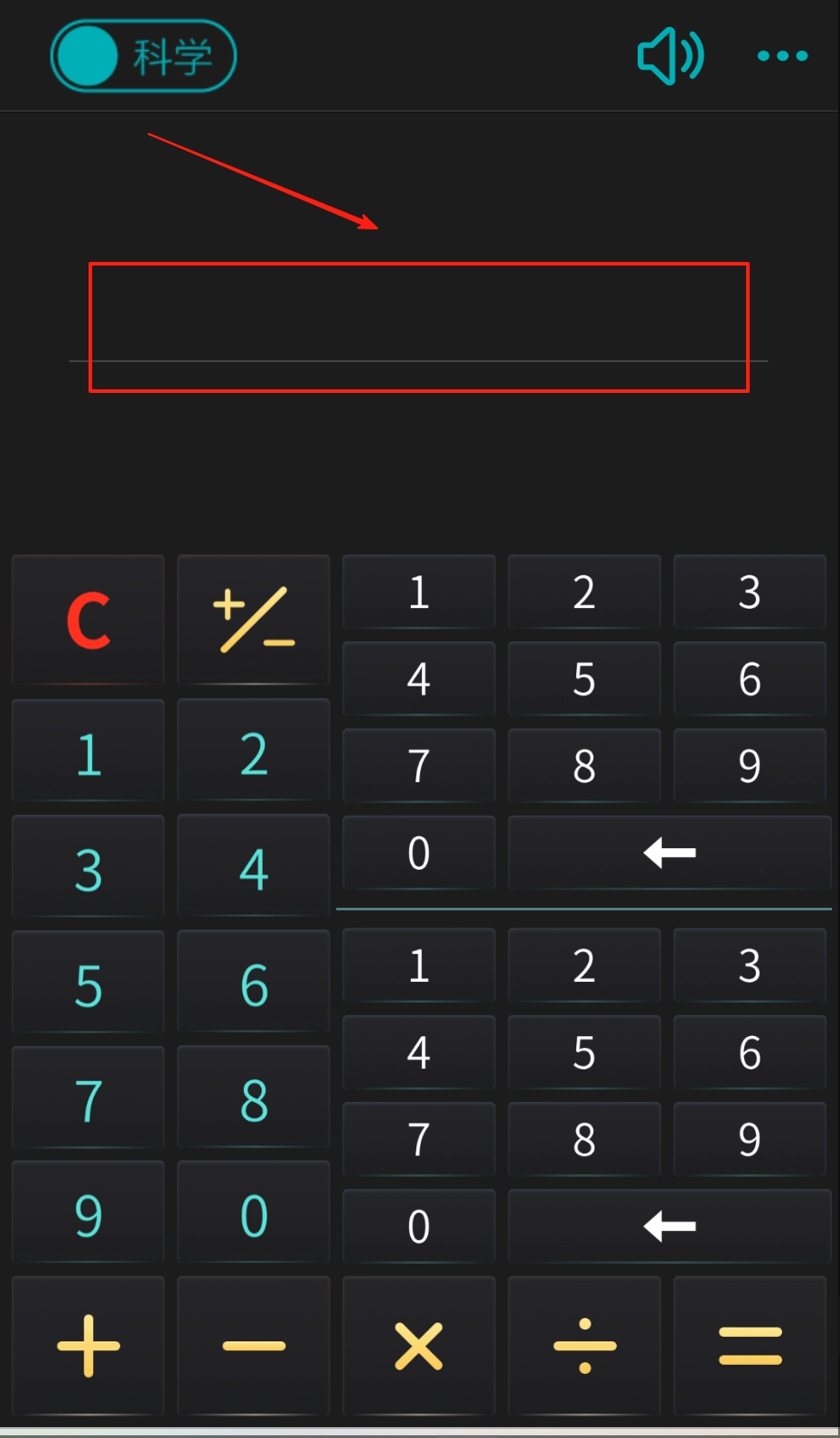The image size is (840, 1438).
Task: Mute the key sound speaker icon
Action: click(670, 56)
